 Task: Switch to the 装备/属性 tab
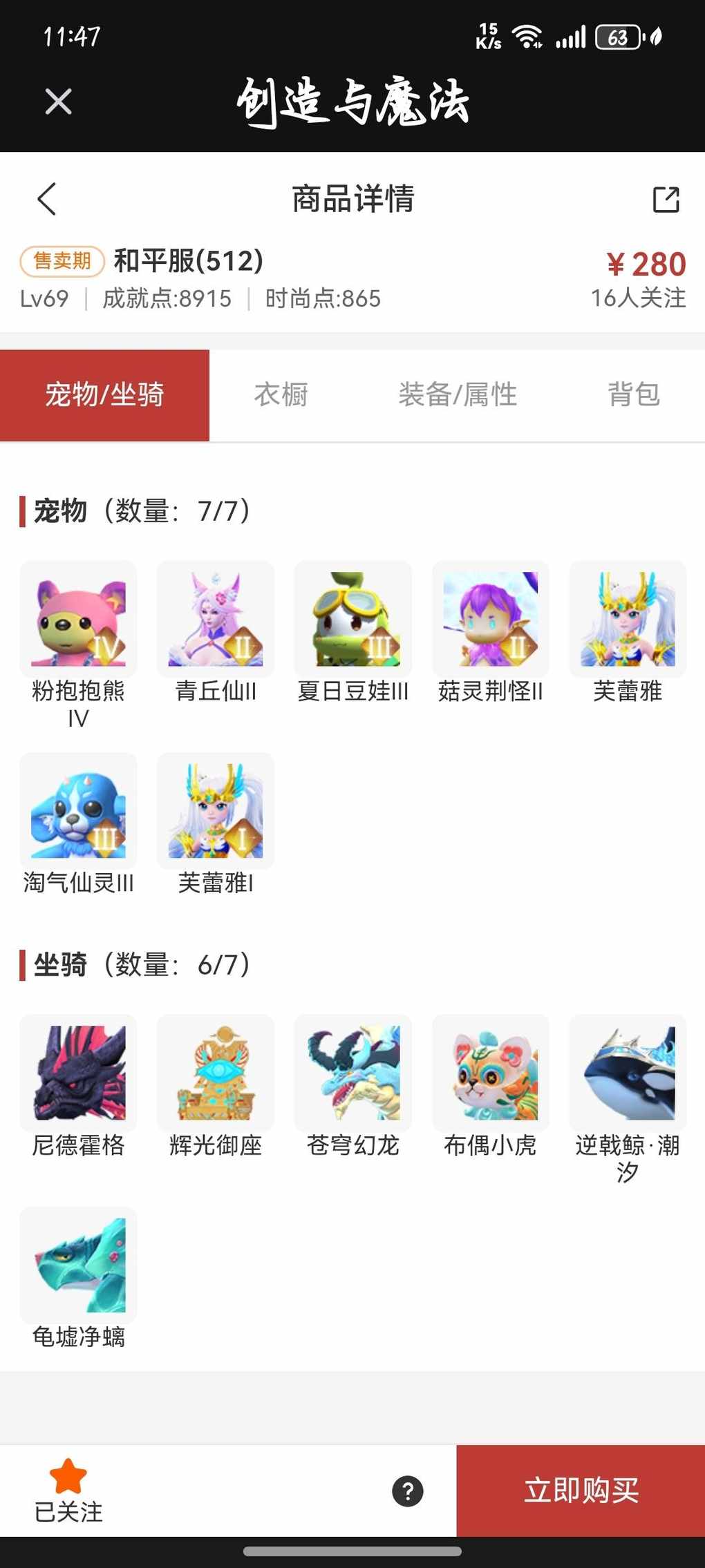pos(458,394)
